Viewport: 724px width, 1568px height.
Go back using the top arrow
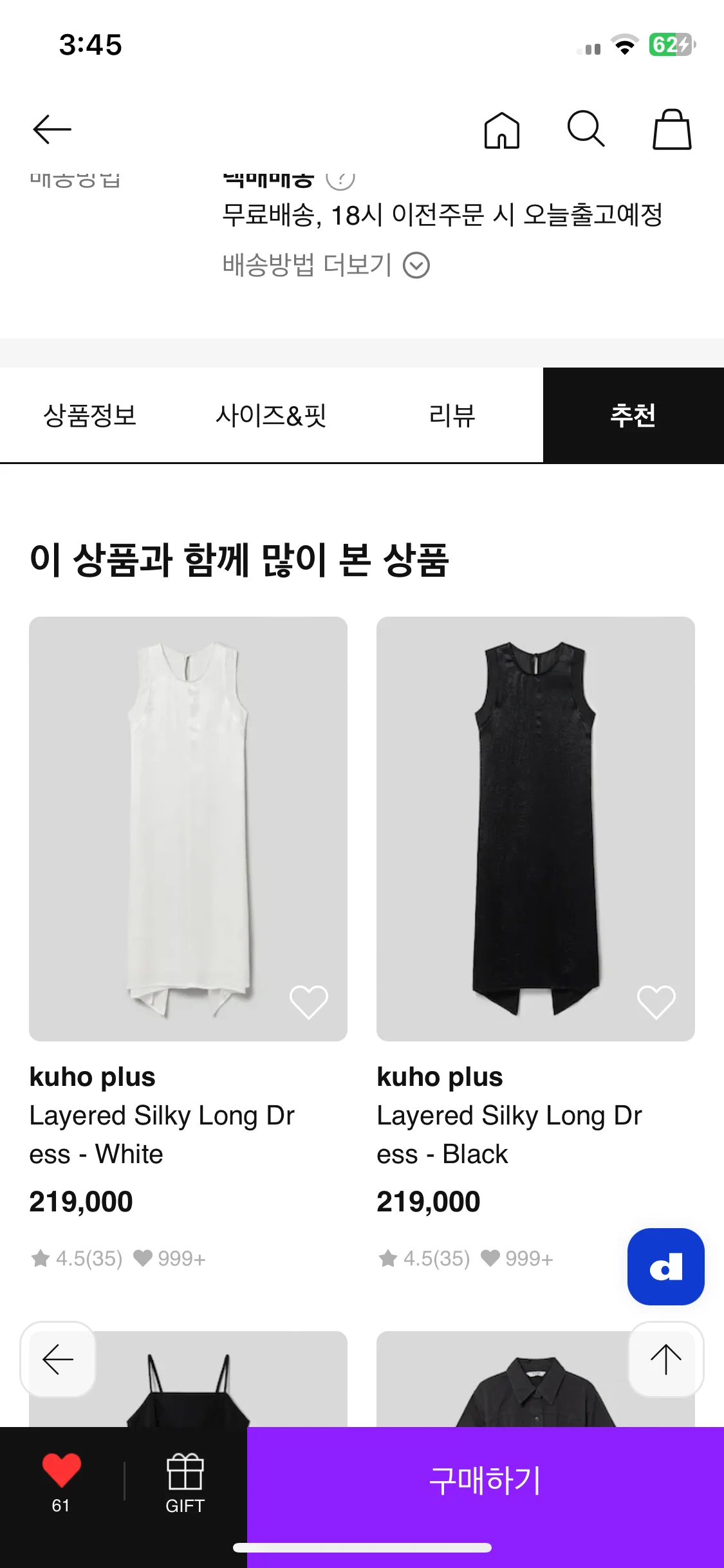pyautogui.click(x=52, y=129)
